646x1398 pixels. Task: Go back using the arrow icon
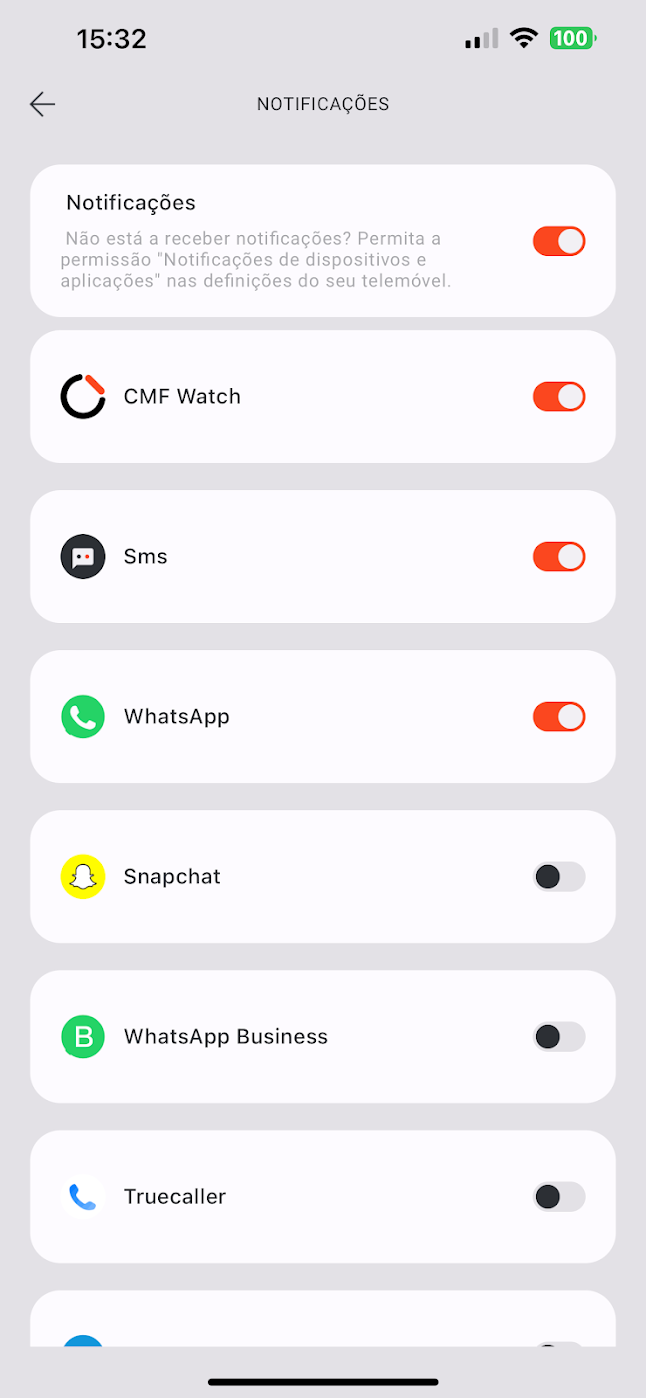tap(42, 104)
